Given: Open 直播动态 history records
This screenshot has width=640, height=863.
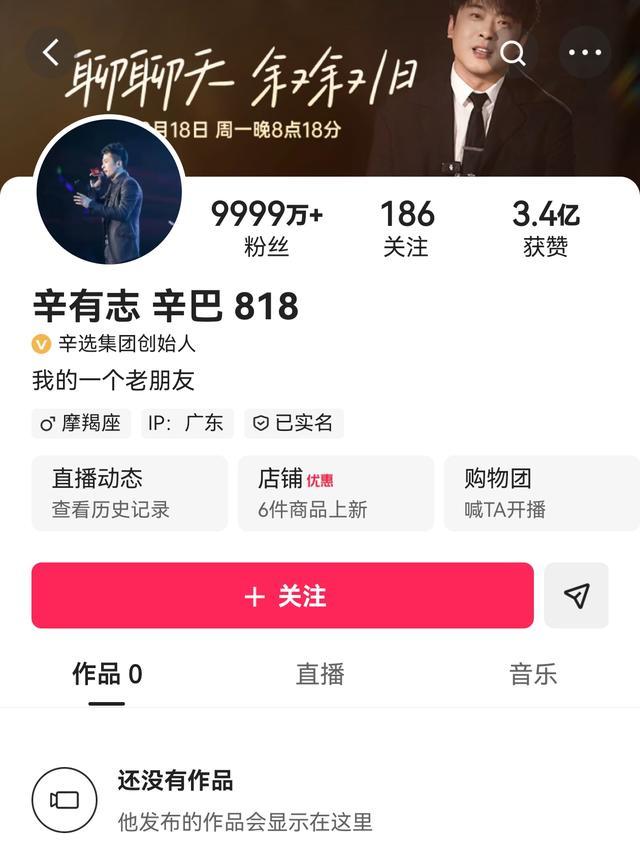Looking at the screenshot, I should coord(130,493).
